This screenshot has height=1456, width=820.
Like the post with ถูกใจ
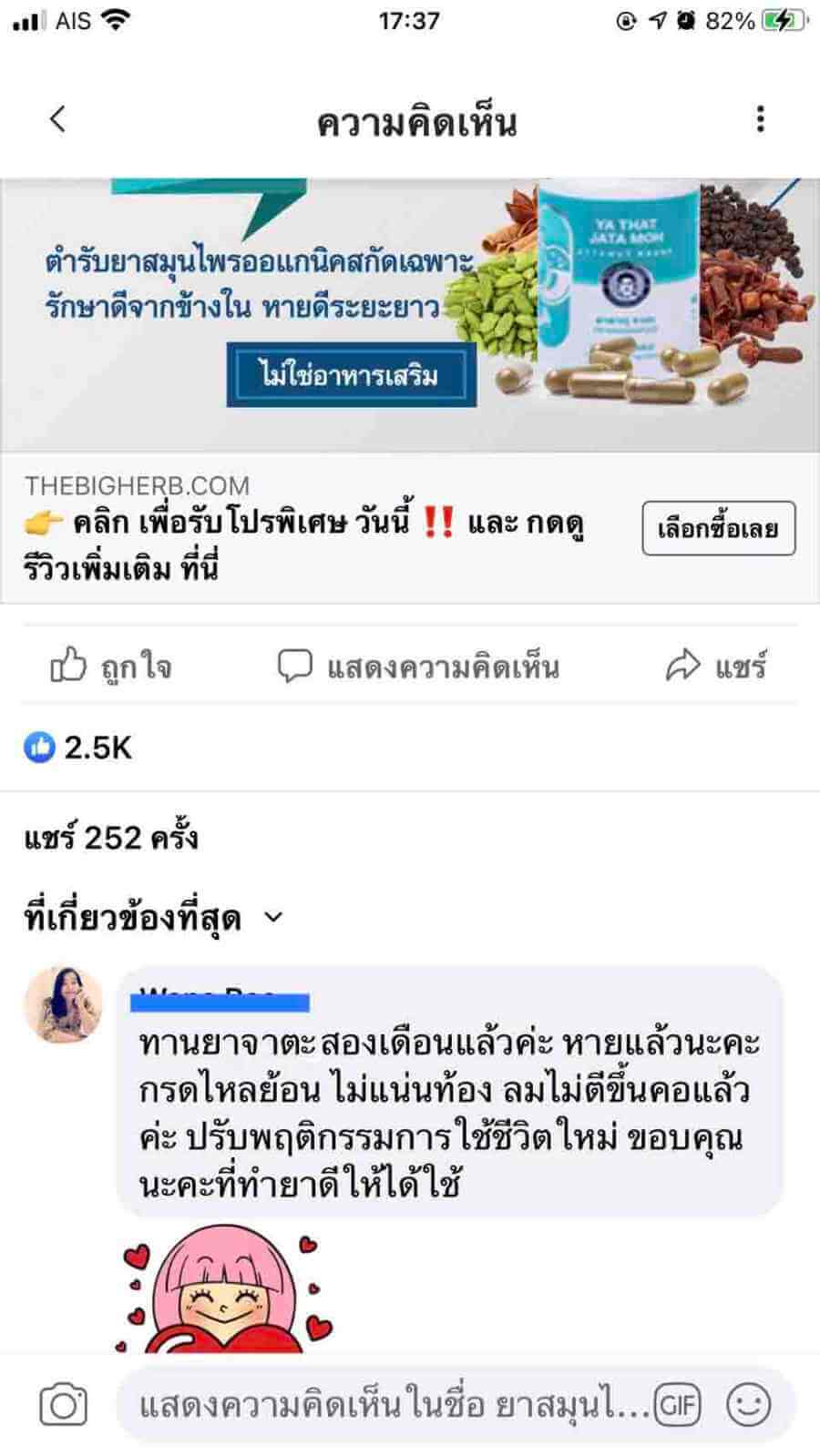(x=111, y=667)
